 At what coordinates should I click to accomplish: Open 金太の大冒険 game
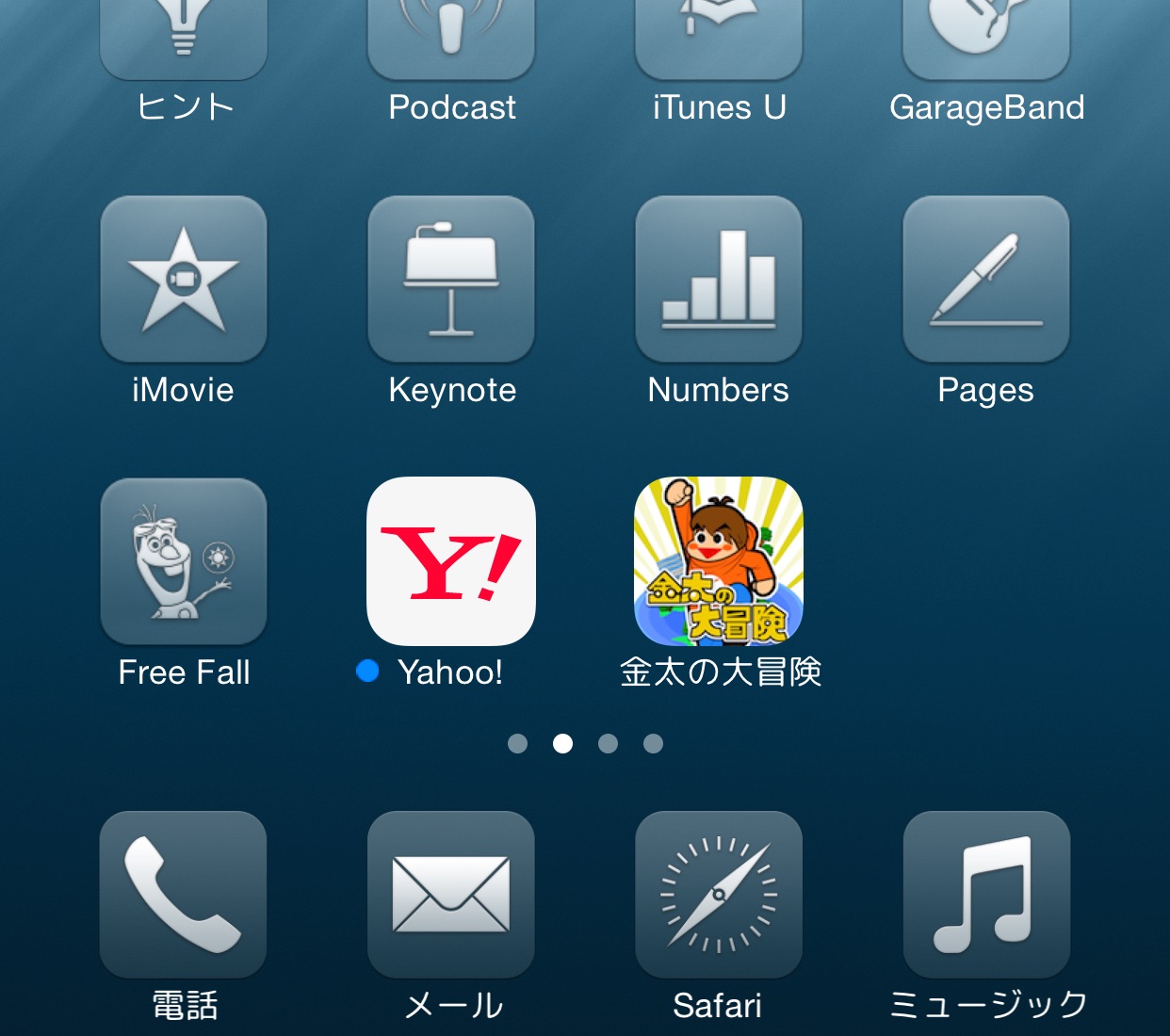[x=719, y=561]
